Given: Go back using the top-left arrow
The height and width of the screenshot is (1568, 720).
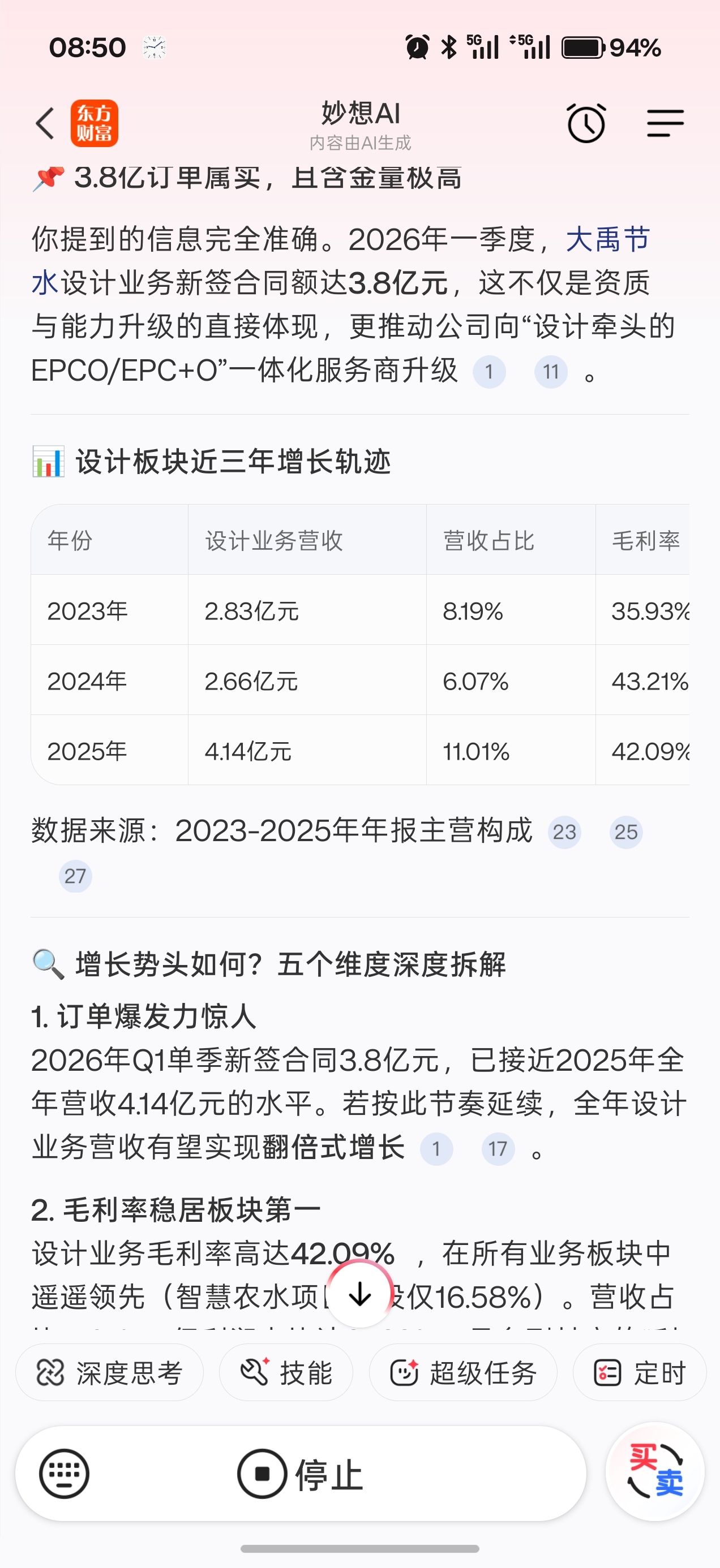Looking at the screenshot, I should 45,123.
